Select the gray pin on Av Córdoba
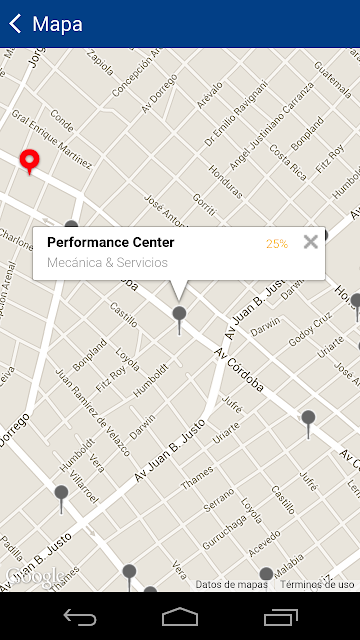This screenshot has height=640, width=360. (x=308, y=424)
